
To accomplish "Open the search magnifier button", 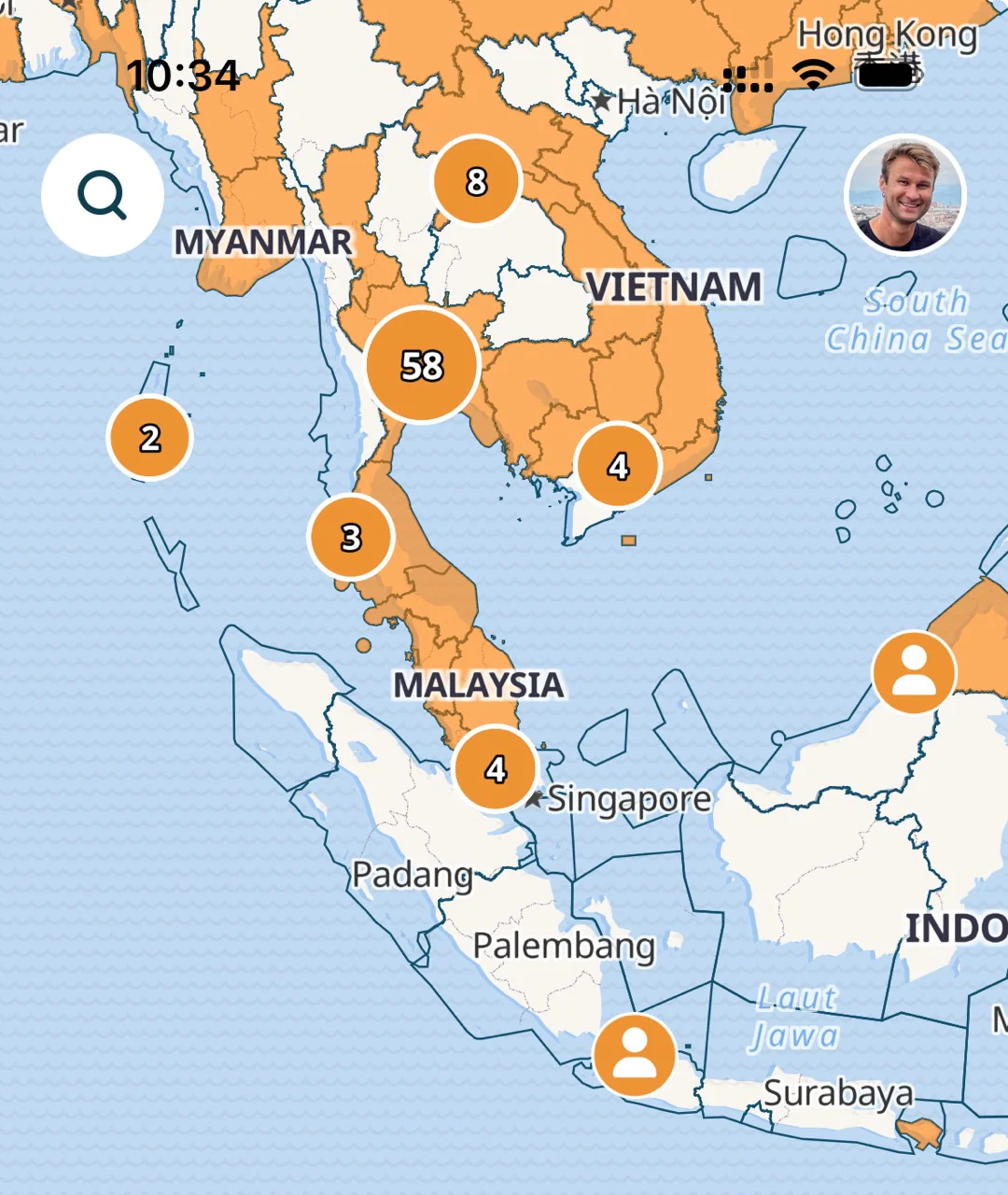I will click(103, 195).
